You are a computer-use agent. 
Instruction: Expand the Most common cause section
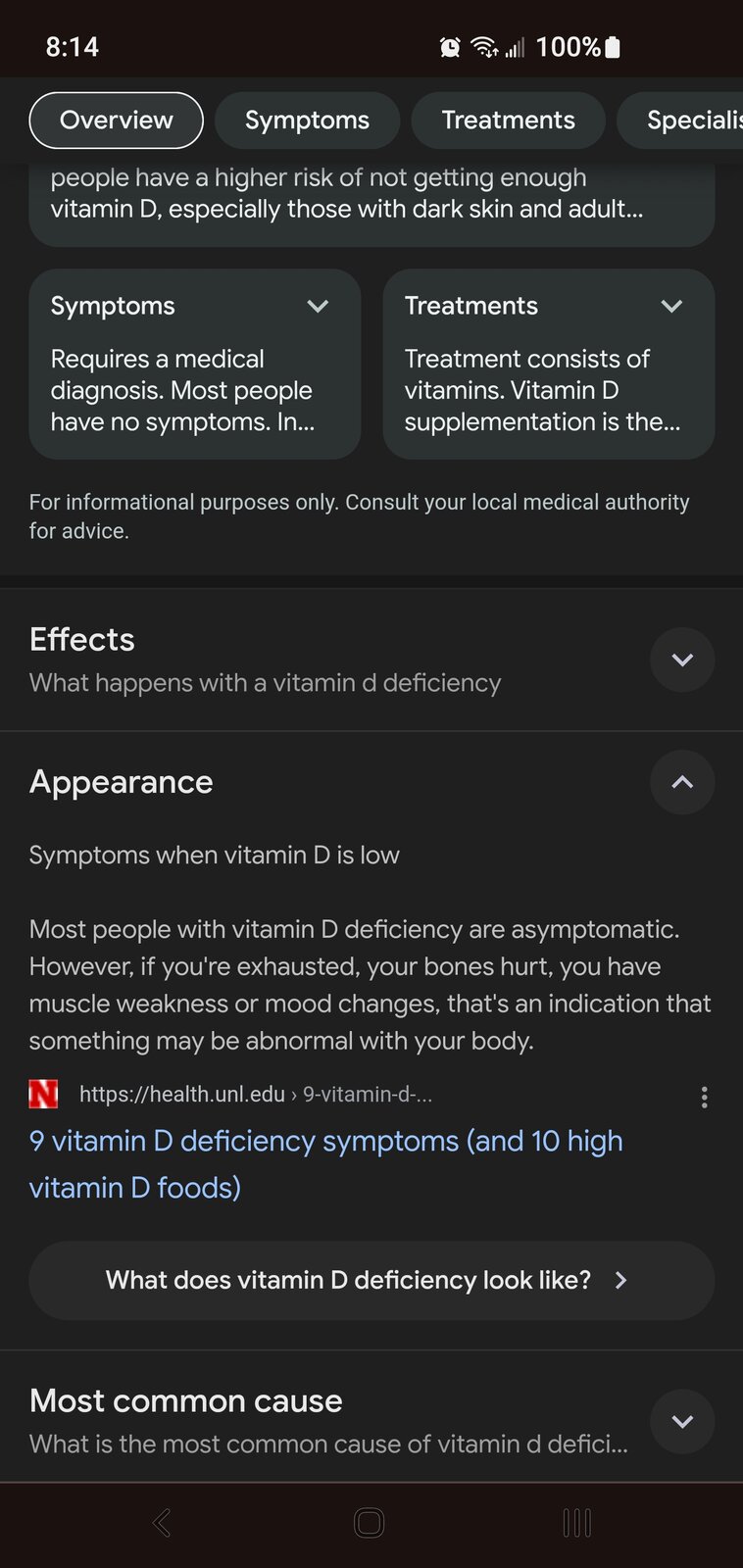(x=682, y=1421)
